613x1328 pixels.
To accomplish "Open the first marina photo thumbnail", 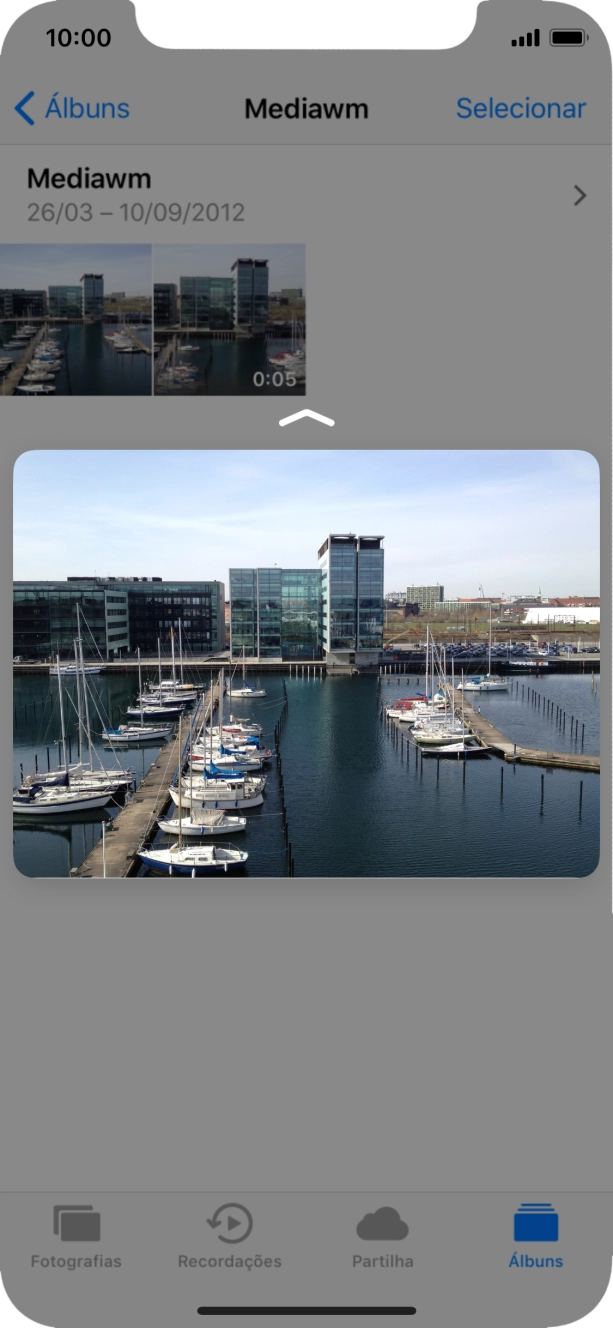I will tap(76, 320).
